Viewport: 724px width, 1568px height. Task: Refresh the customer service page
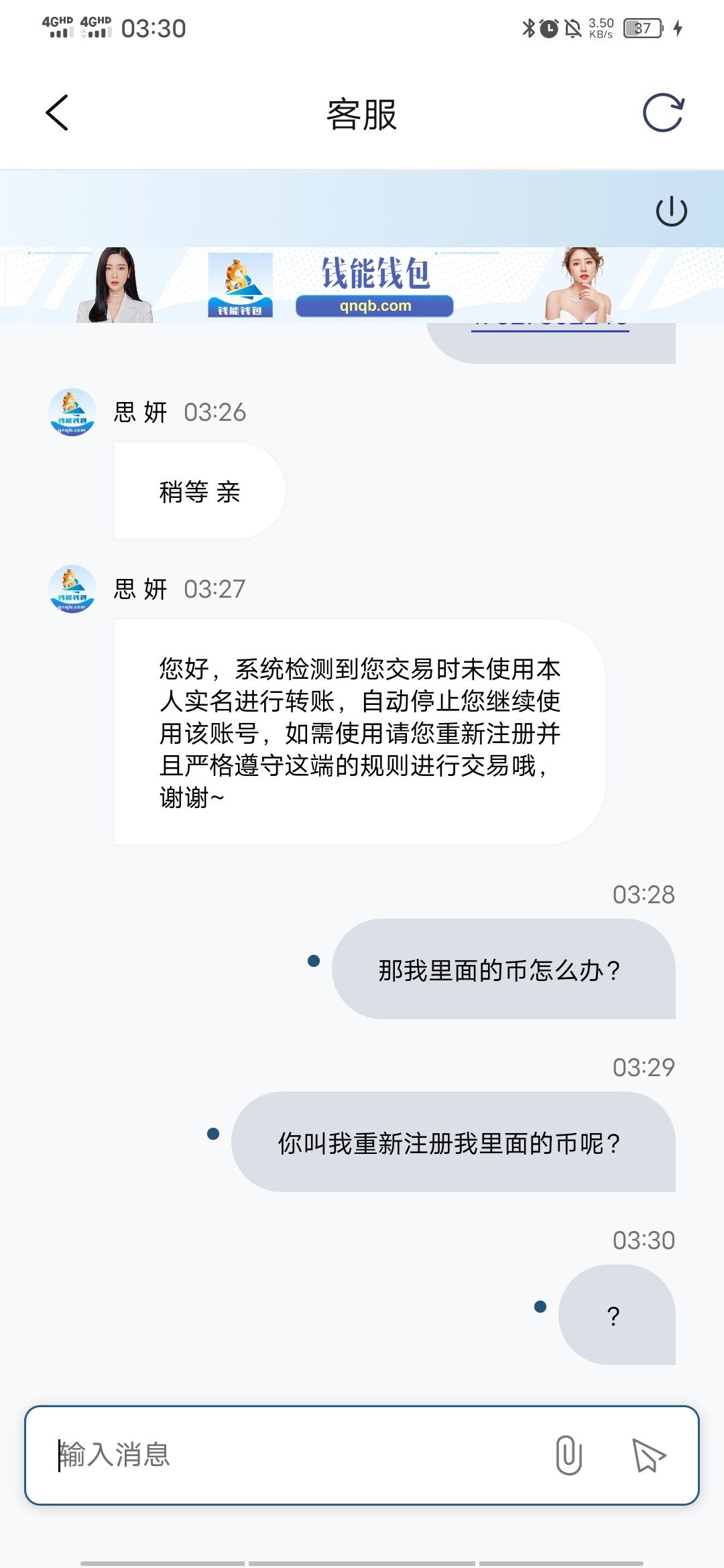click(x=663, y=113)
